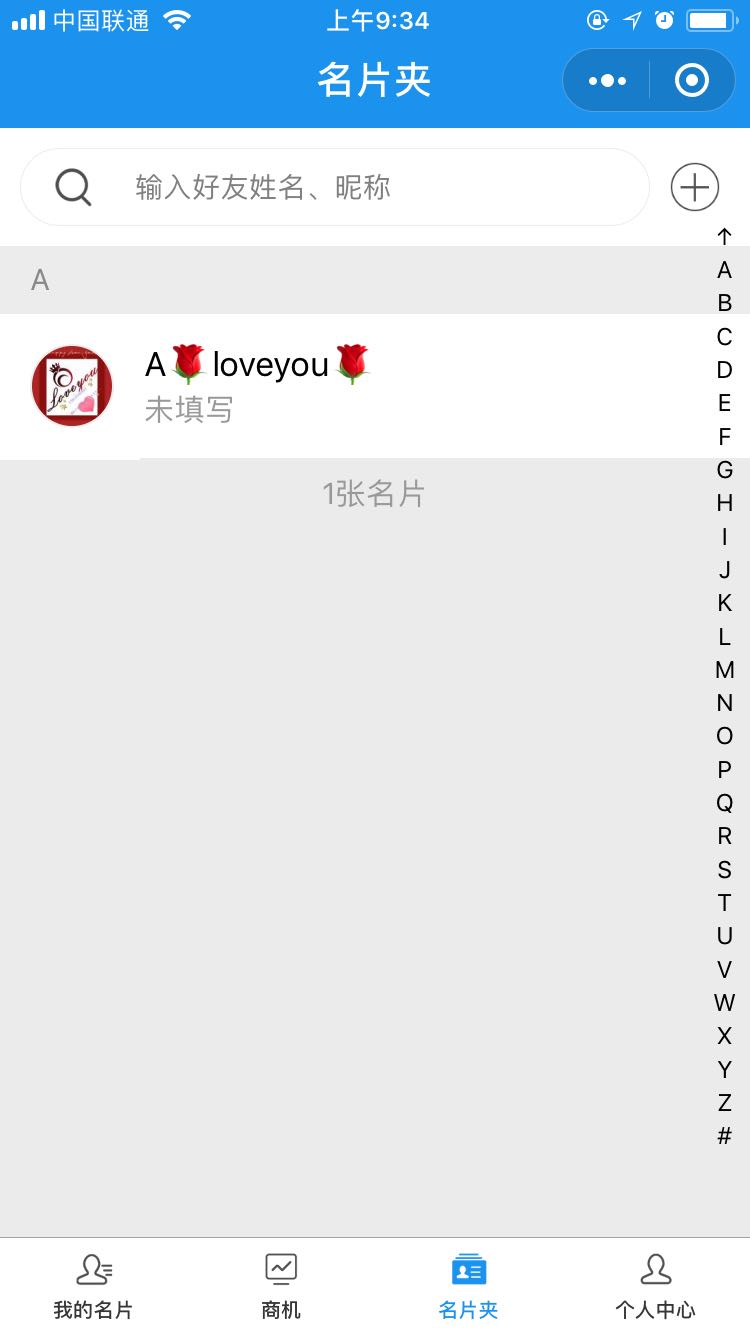Add a new card with the plus icon

click(694, 187)
